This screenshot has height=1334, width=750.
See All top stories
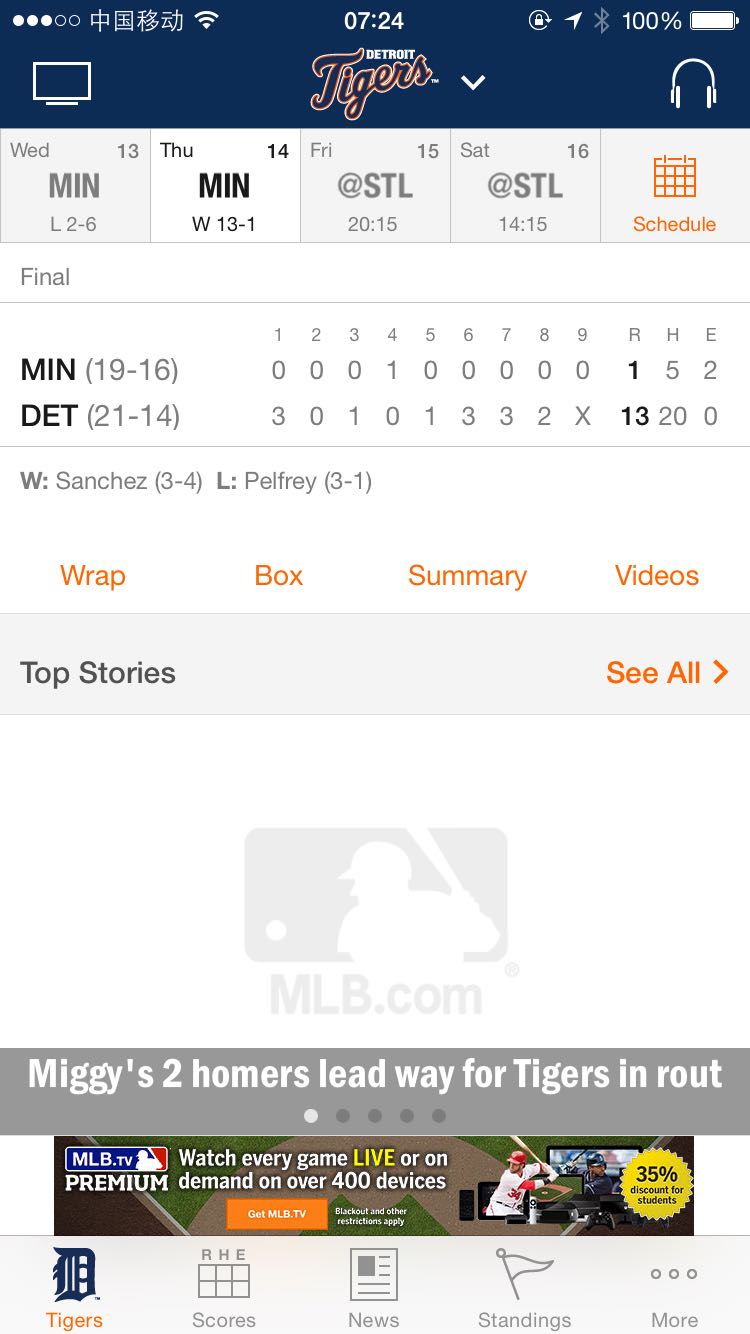pos(666,673)
